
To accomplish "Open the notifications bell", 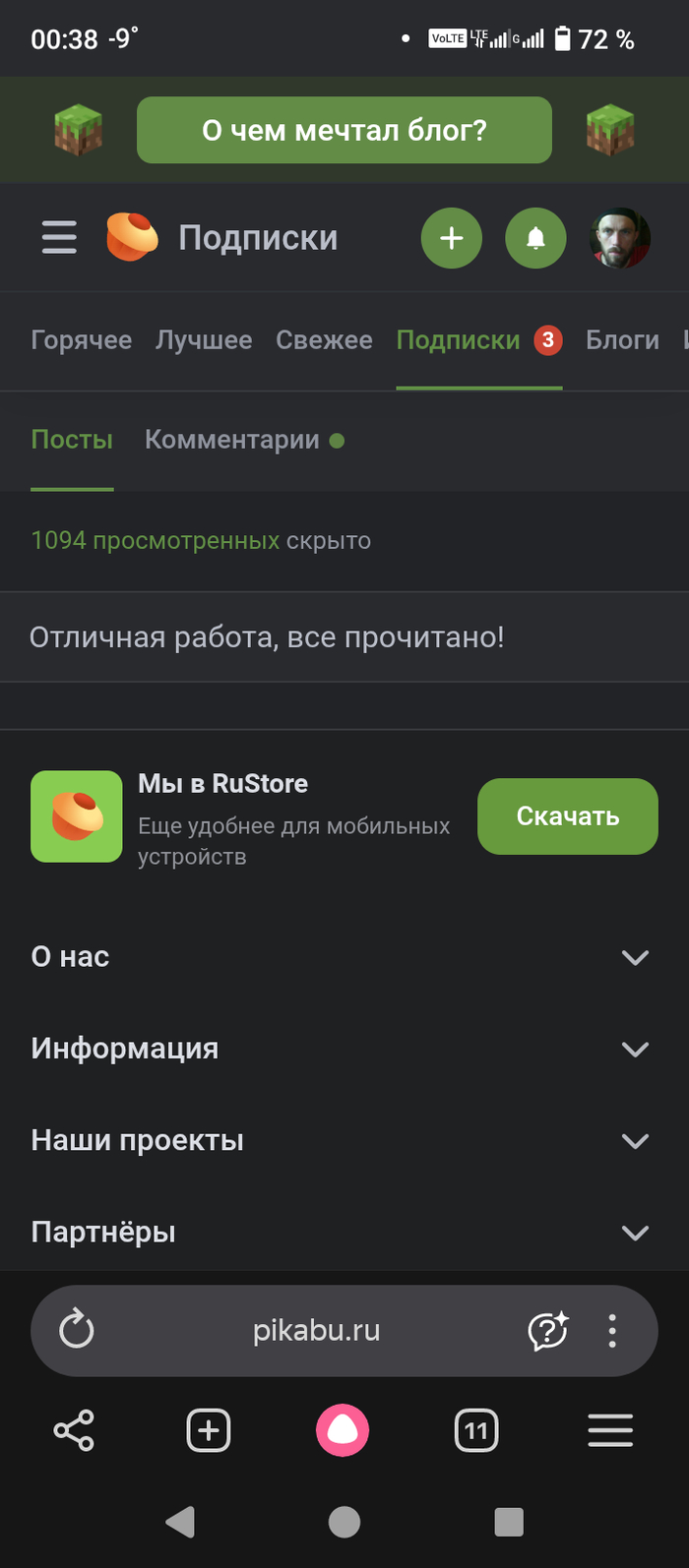I will pyautogui.click(x=535, y=238).
